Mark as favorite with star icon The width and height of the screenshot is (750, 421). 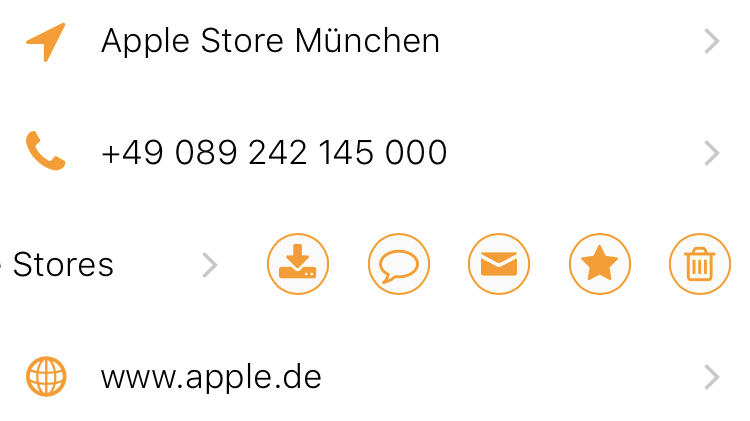point(599,265)
